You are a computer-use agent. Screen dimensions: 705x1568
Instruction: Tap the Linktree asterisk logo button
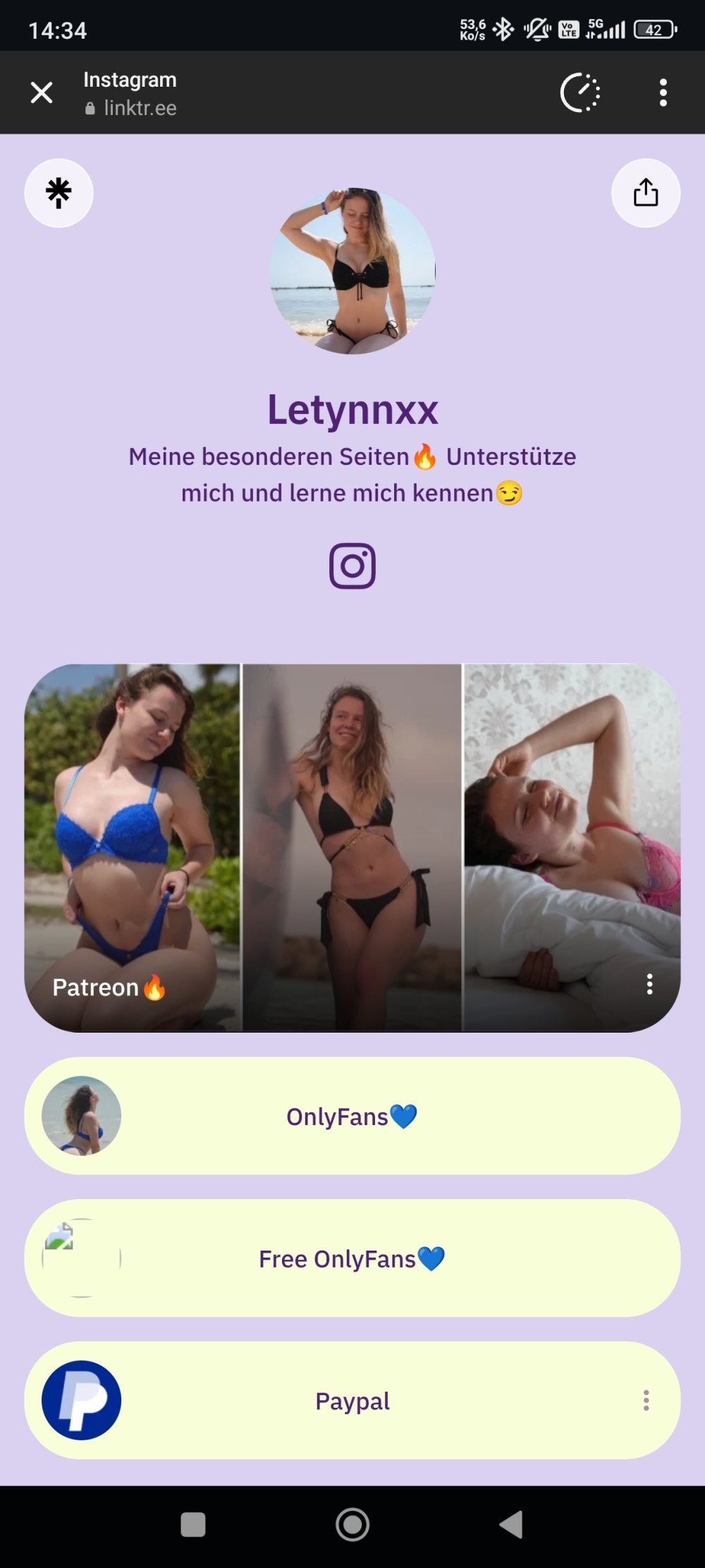pyautogui.click(x=59, y=193)
